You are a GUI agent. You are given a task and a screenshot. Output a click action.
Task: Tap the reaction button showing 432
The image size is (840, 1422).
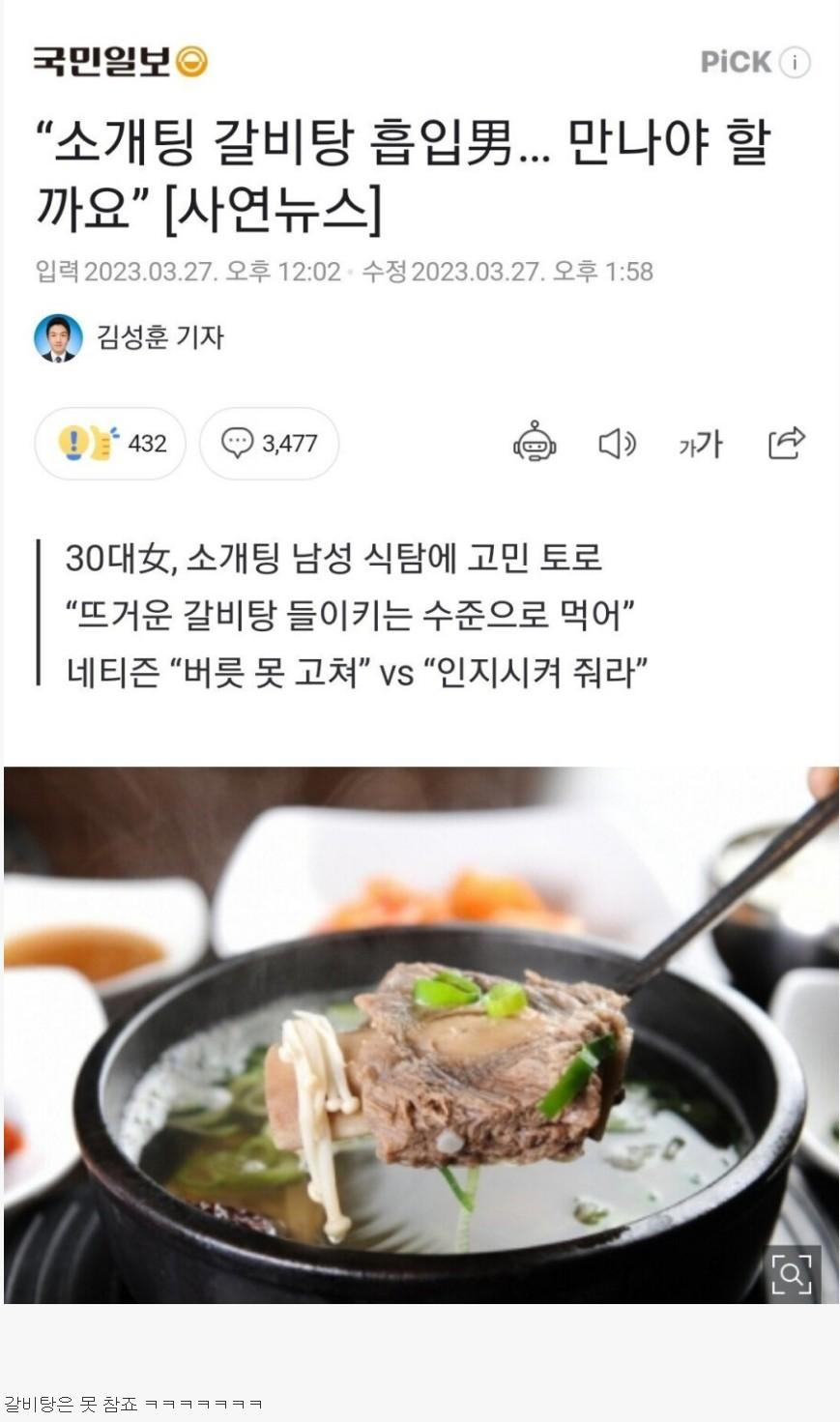(x=110, y=444)
